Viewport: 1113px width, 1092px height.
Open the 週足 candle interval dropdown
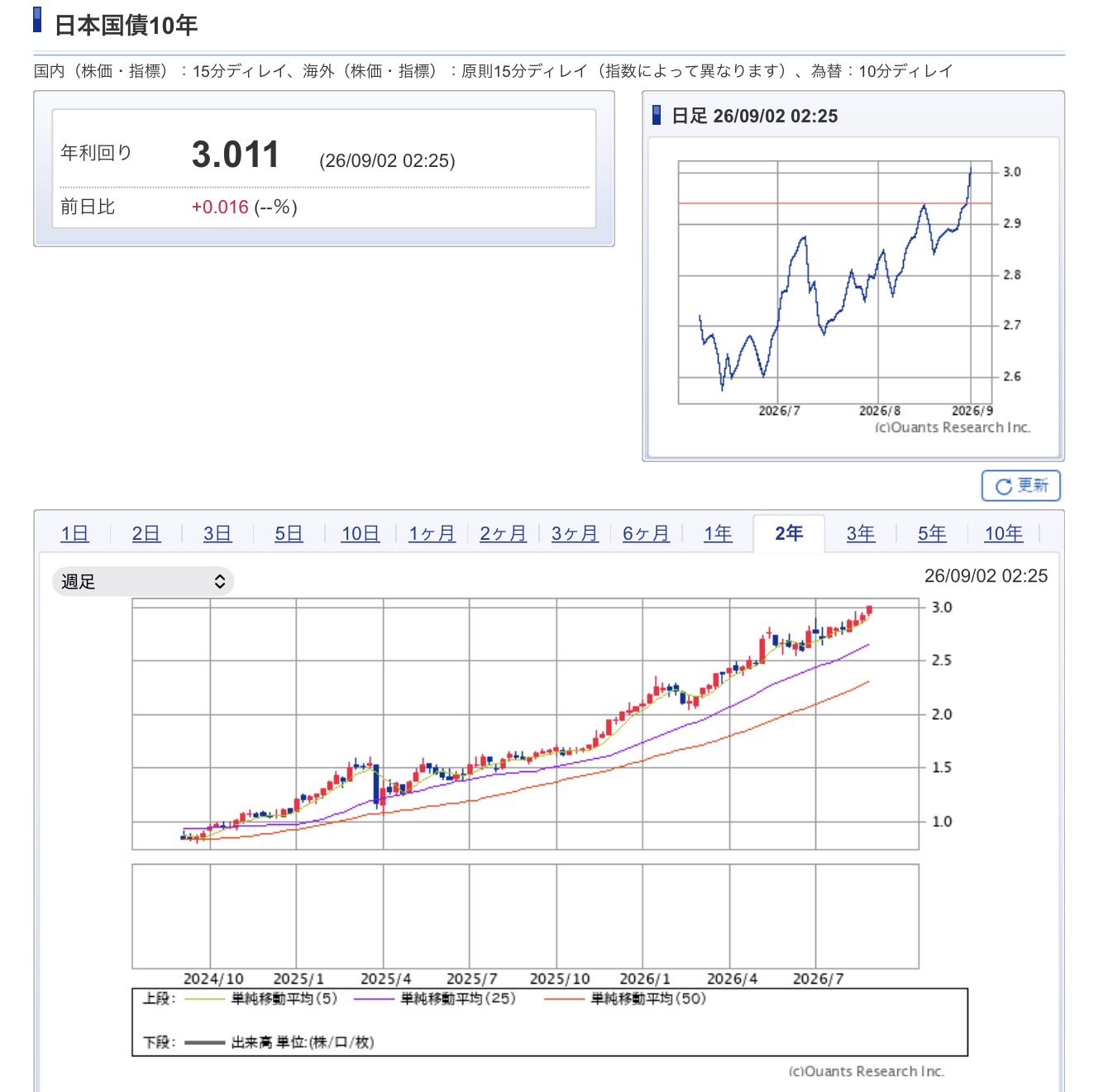click(143, 581)
